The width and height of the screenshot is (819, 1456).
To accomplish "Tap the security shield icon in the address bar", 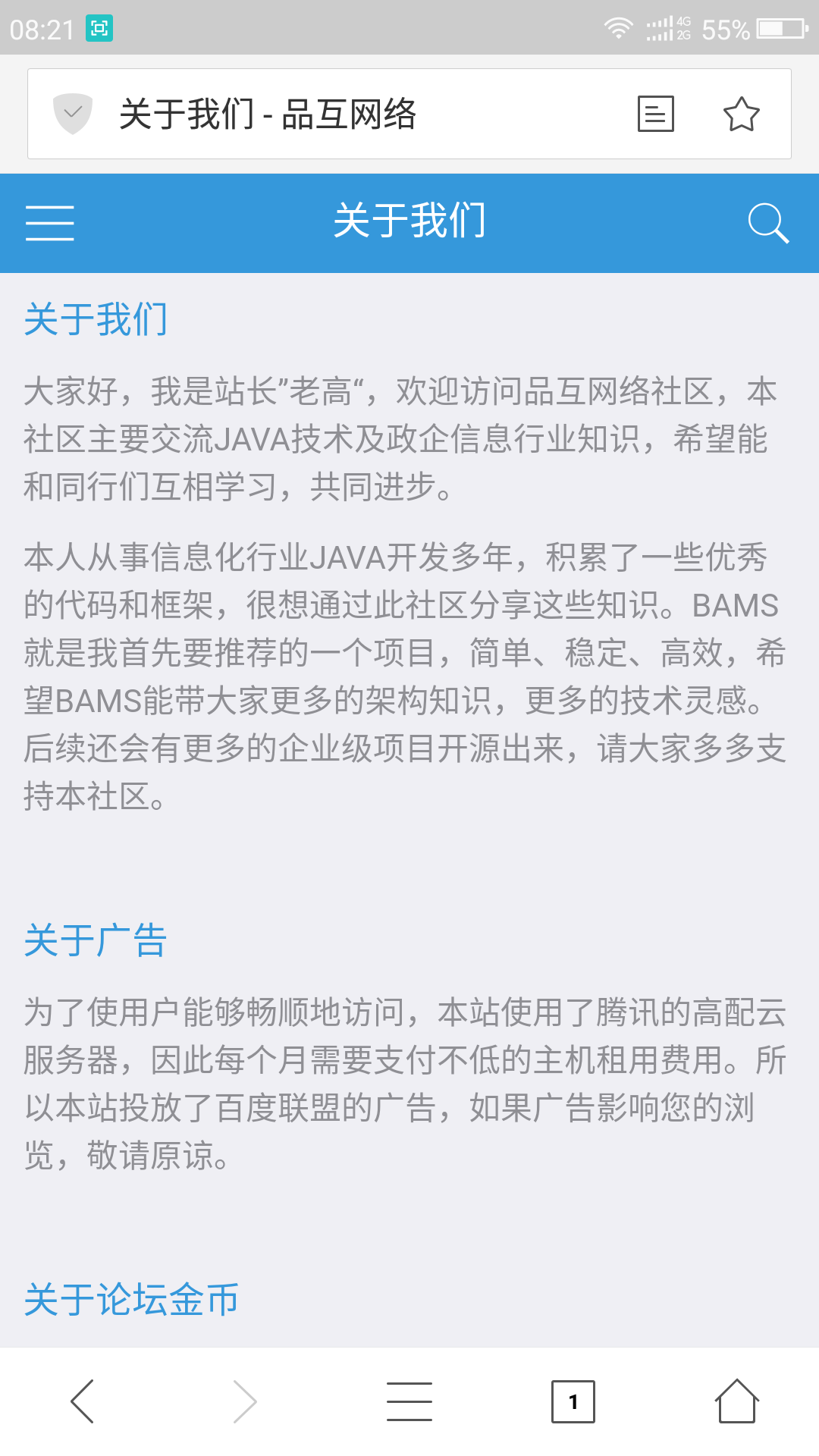I will (73, 114).
